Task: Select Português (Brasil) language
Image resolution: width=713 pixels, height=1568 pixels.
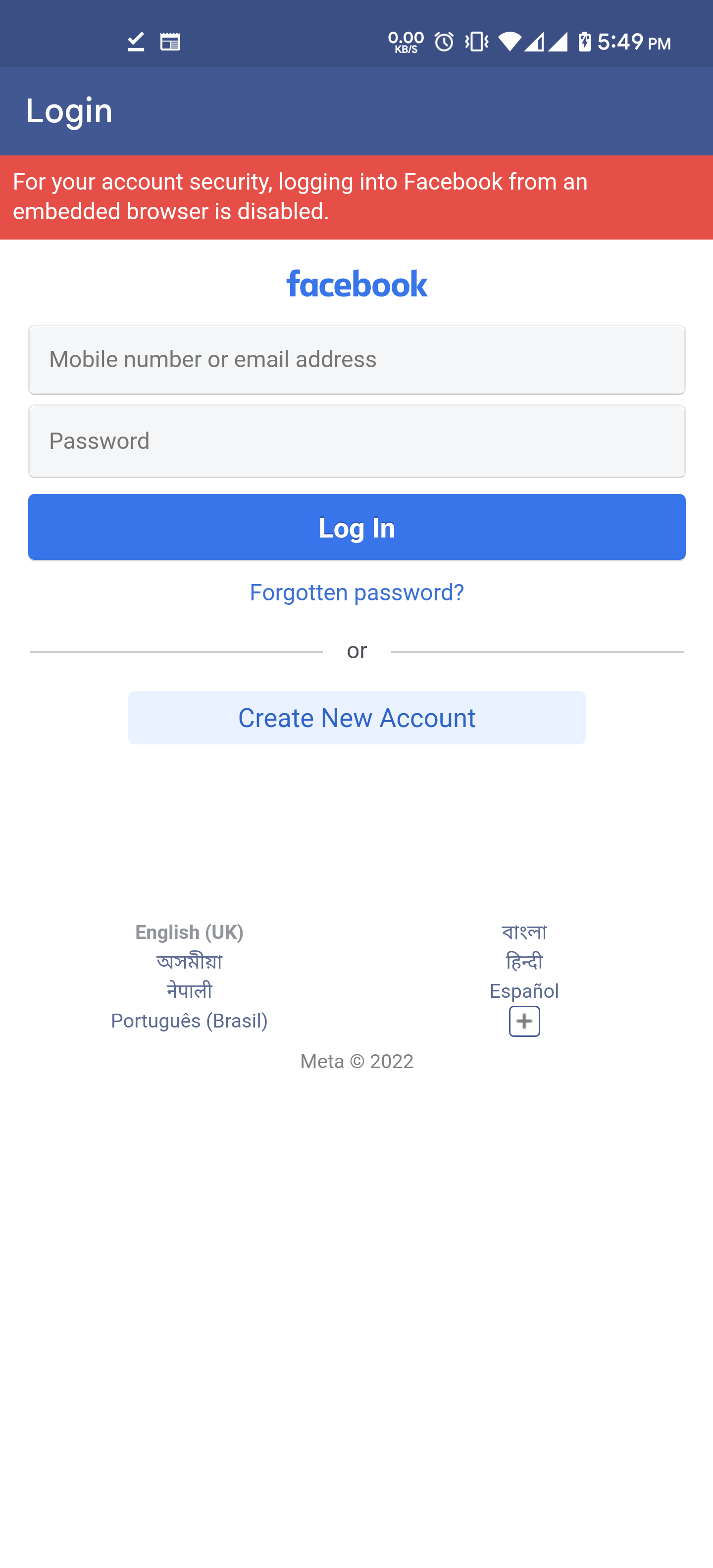Action: [x=189, y=1021]
